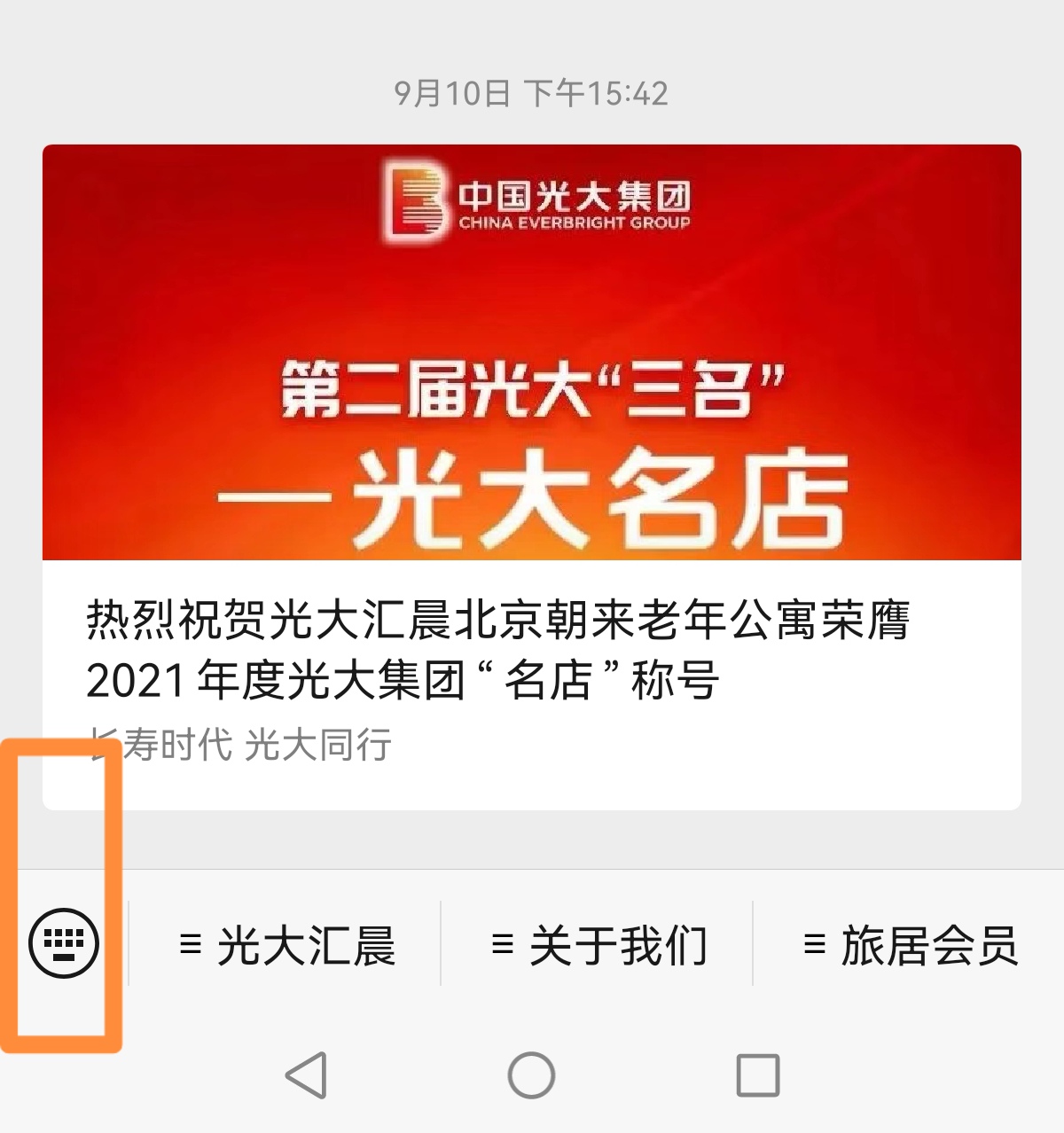This screenshot has height=1133, width=1064.
Task: Open the recent apps overview
Action: point(758,1075)
